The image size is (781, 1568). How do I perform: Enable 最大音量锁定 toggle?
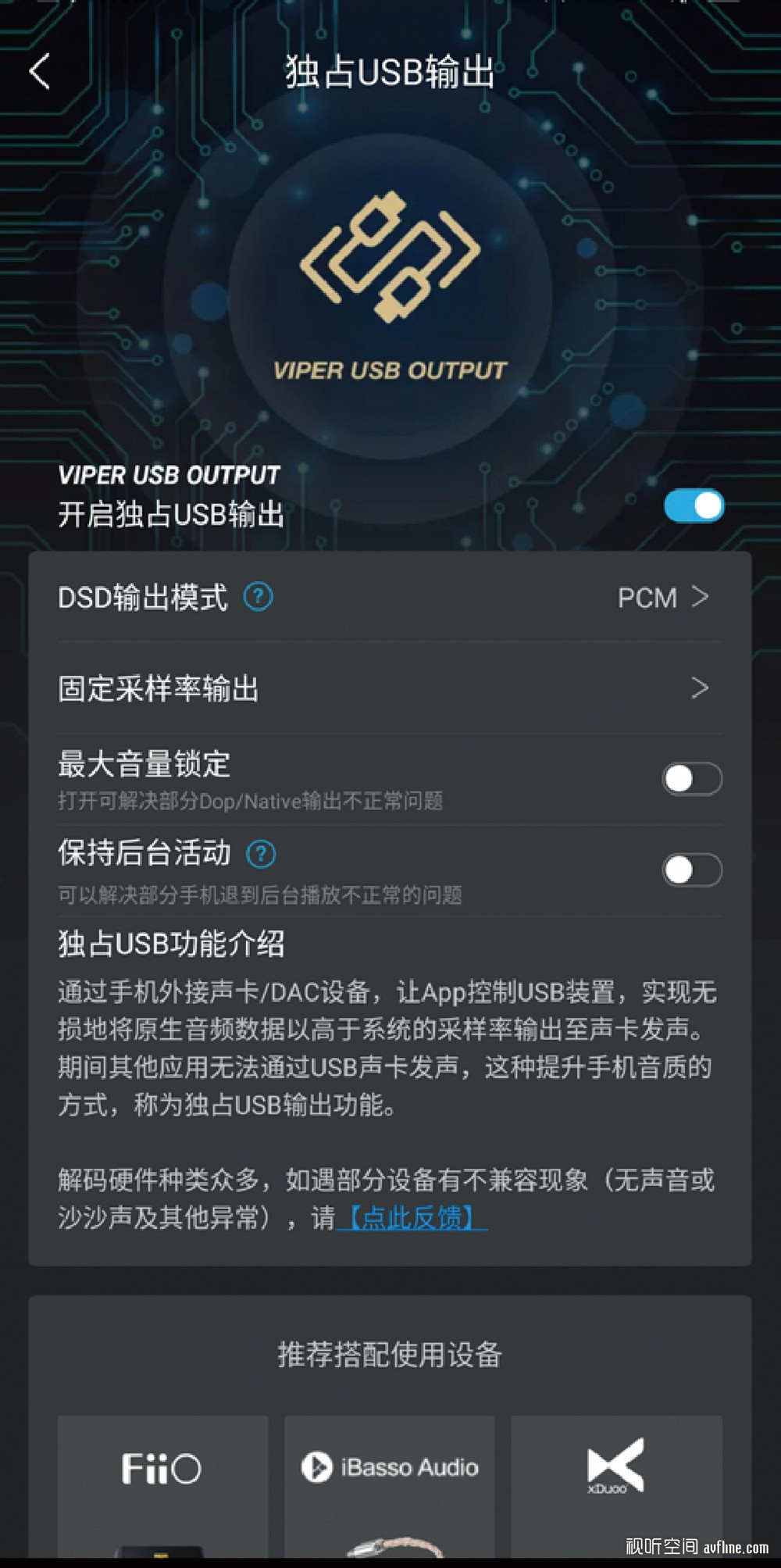pyautogui.click(x=692, y=779)
